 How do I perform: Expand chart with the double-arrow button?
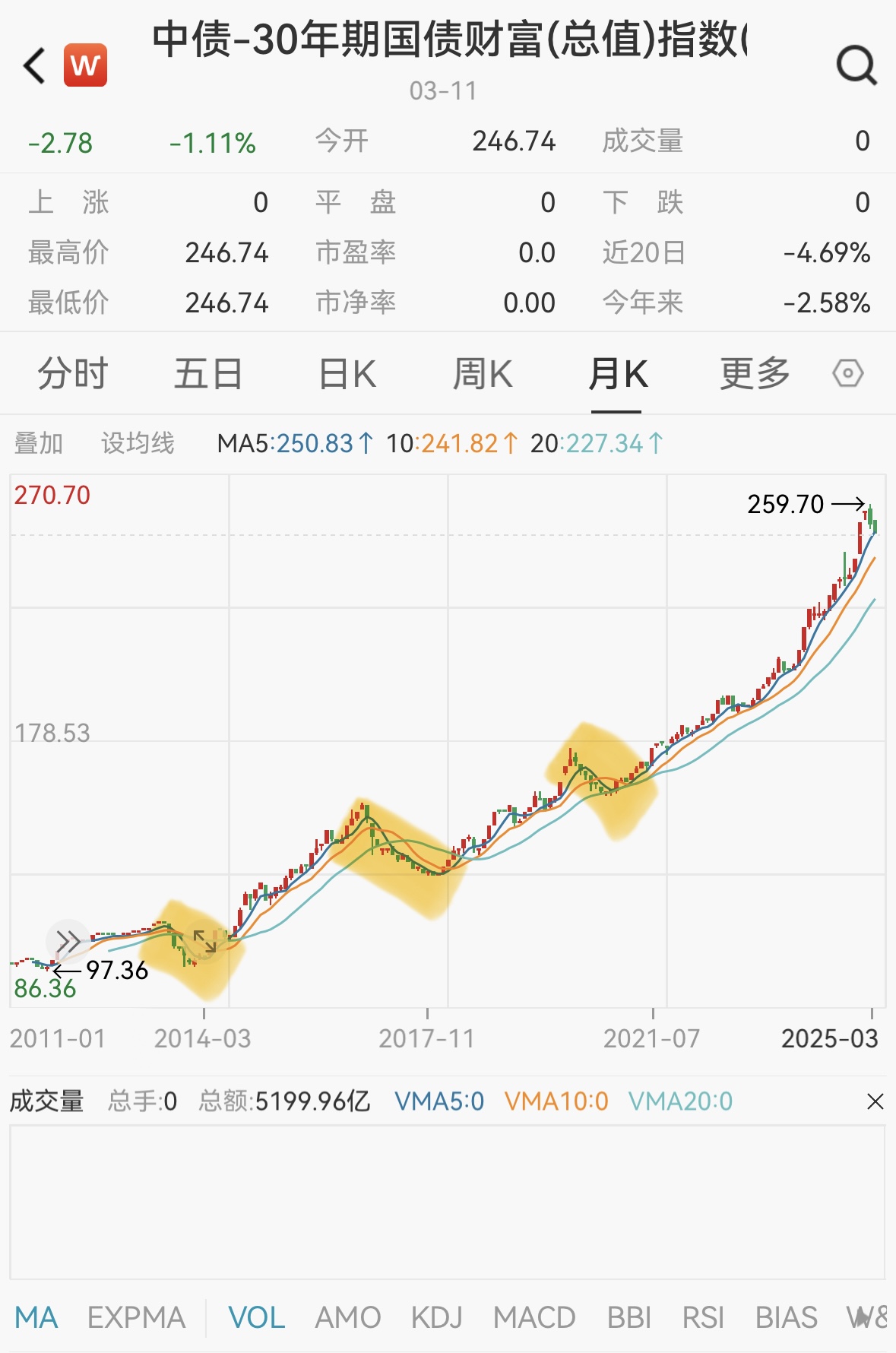pyautogui.click(x=68, y=942)
